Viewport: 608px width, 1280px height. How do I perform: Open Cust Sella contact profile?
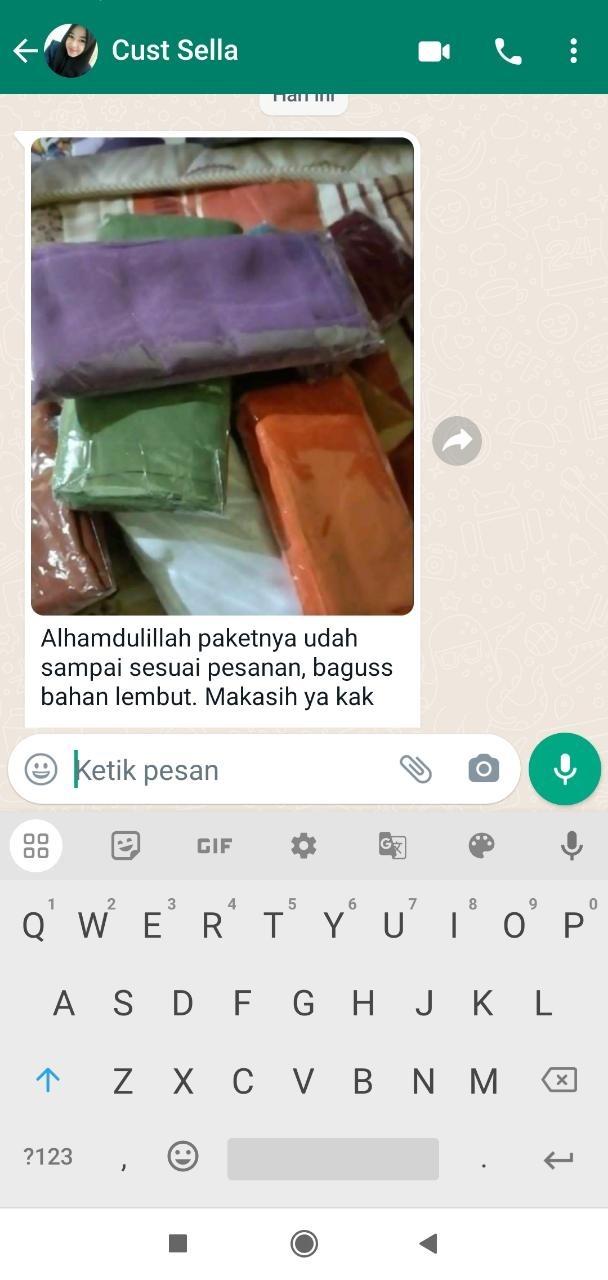[x=174, y=50]
